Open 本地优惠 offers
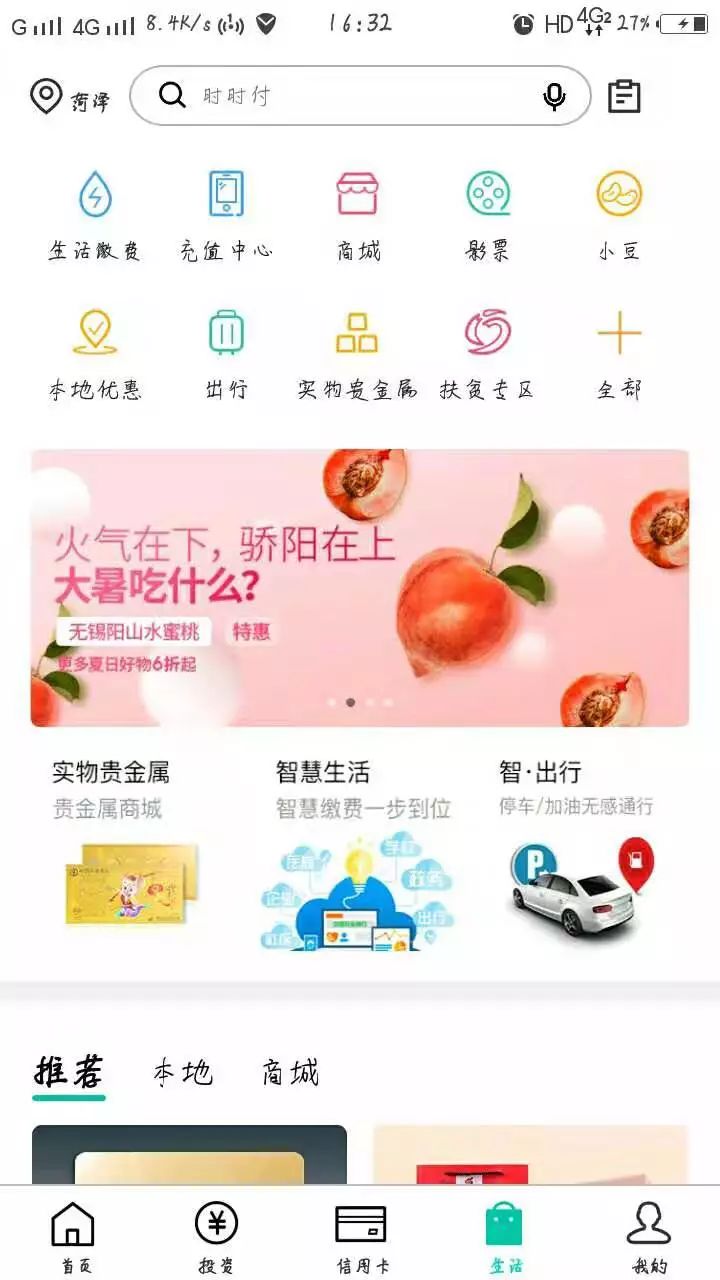The height and width of the screenshot is (1280, 720). (95, 353)
